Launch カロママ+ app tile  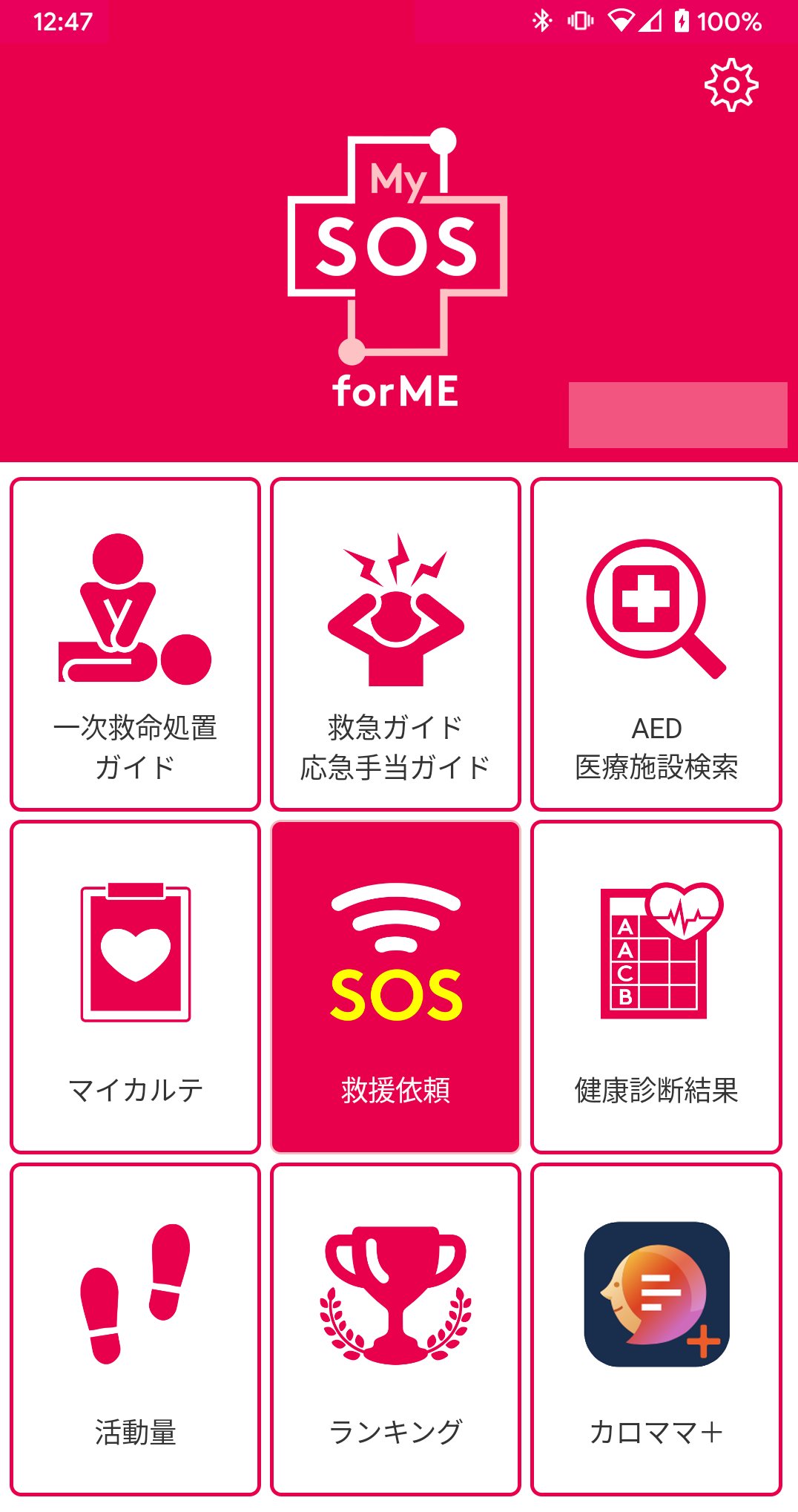pos(656,1329)
